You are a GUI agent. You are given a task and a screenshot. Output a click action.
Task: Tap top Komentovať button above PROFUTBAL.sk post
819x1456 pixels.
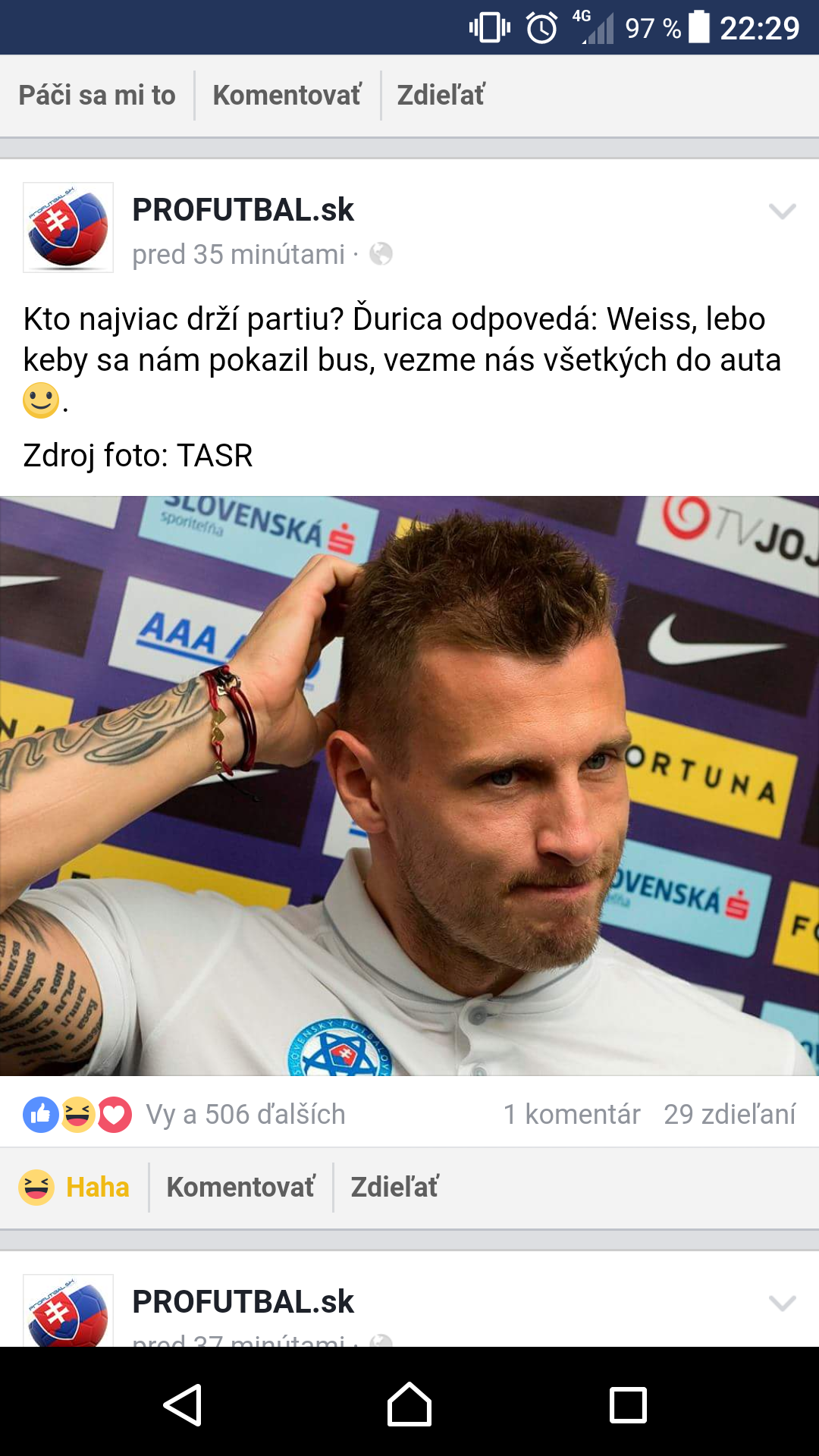coord(287,96)
